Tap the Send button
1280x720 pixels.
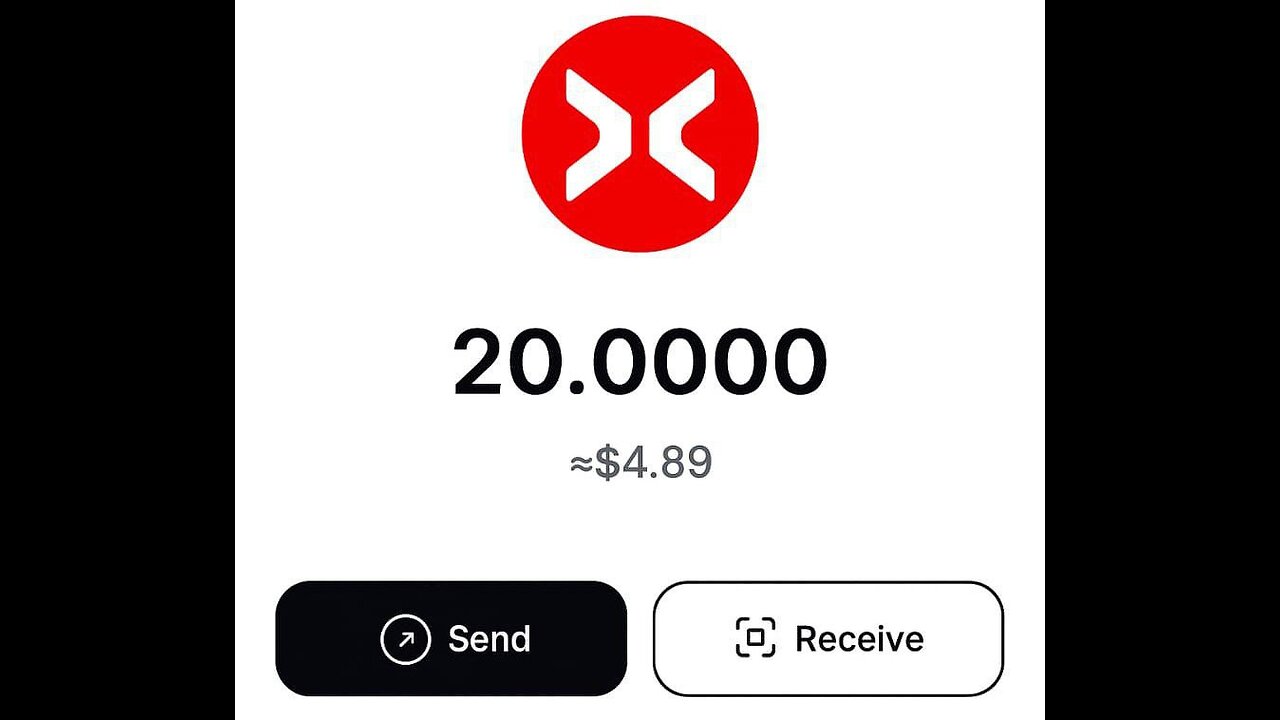tap(451, 638)
